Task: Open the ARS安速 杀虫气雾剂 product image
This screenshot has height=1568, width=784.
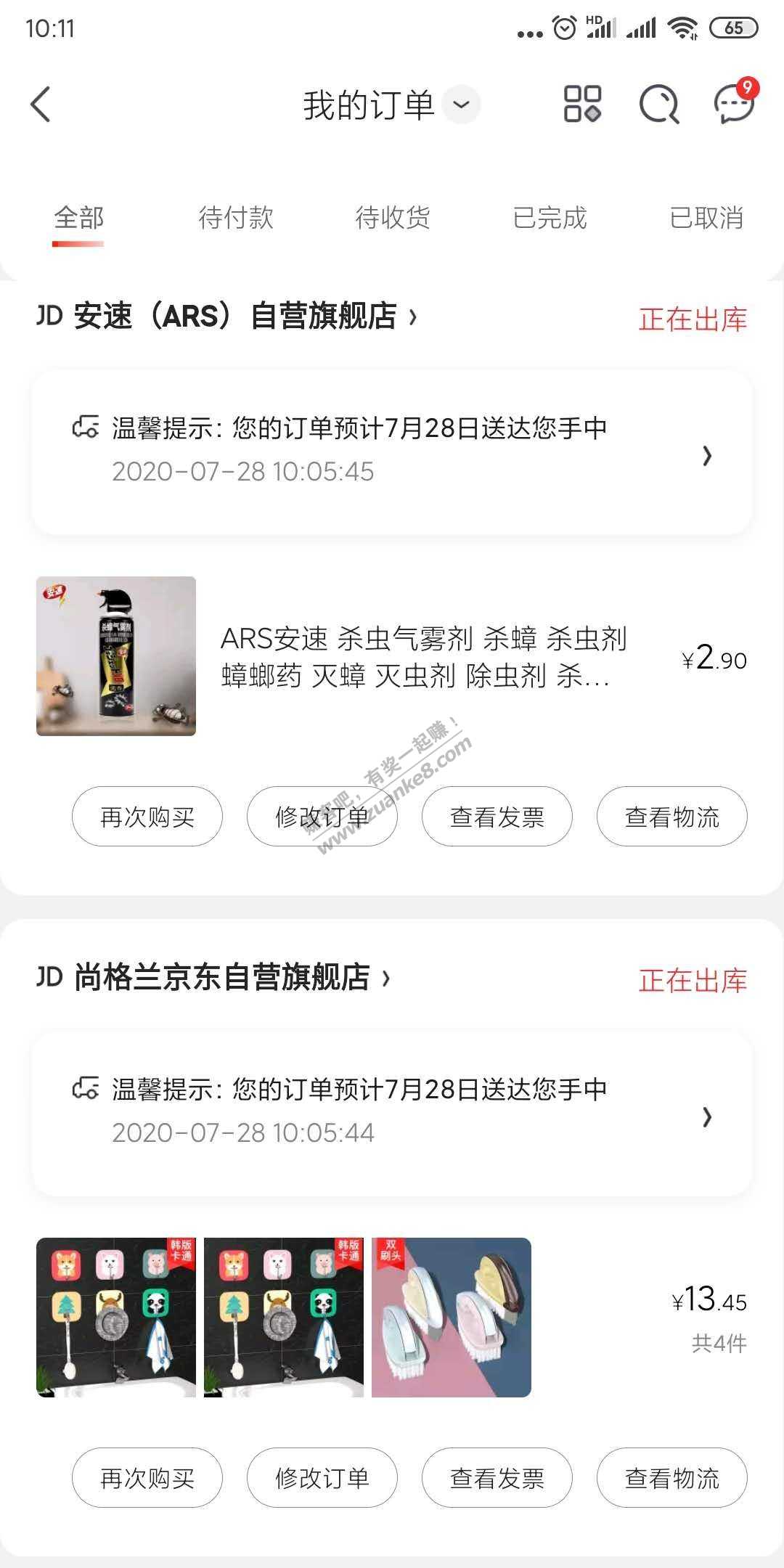Action: 116,656
